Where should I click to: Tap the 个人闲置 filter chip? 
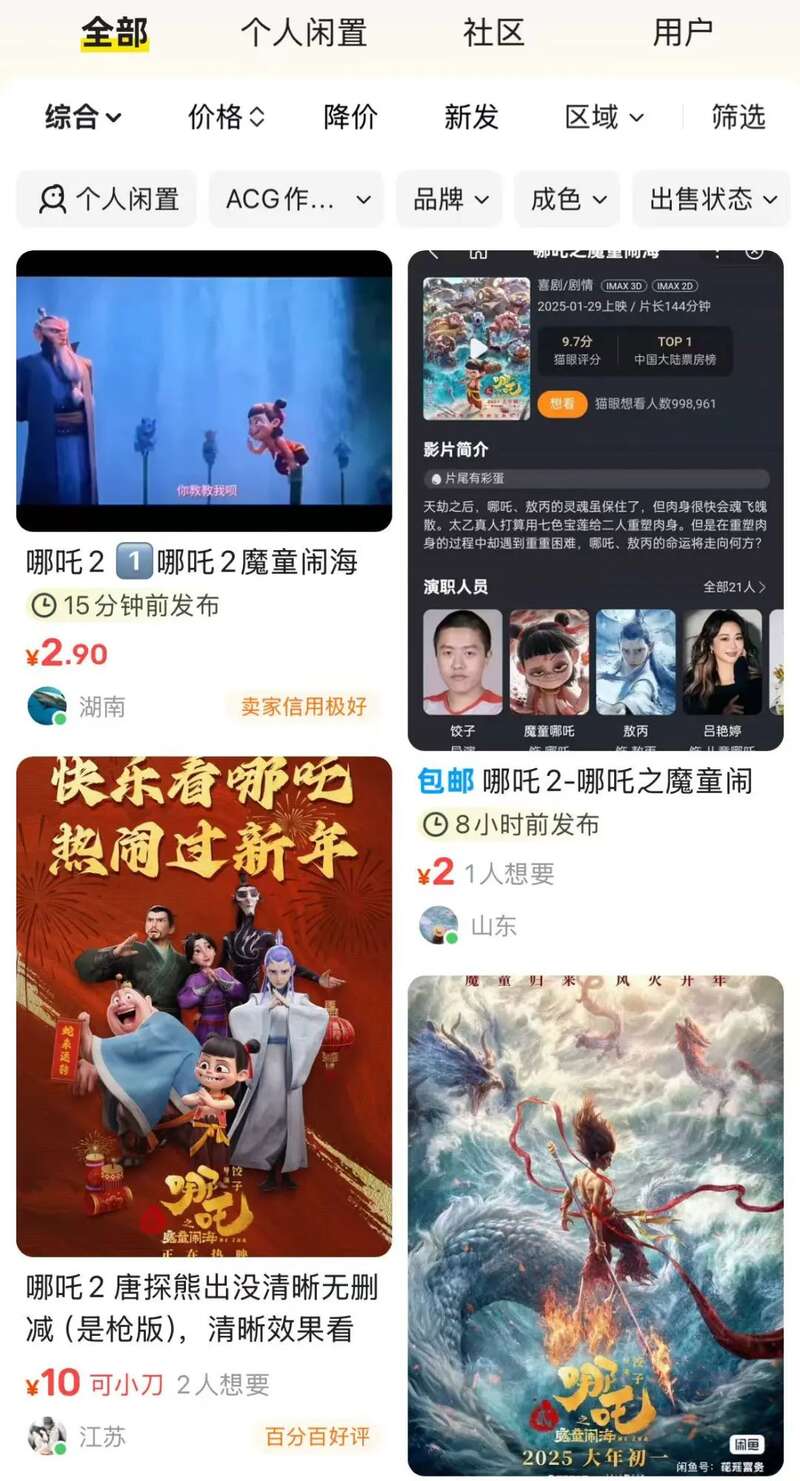coord(107,199)
